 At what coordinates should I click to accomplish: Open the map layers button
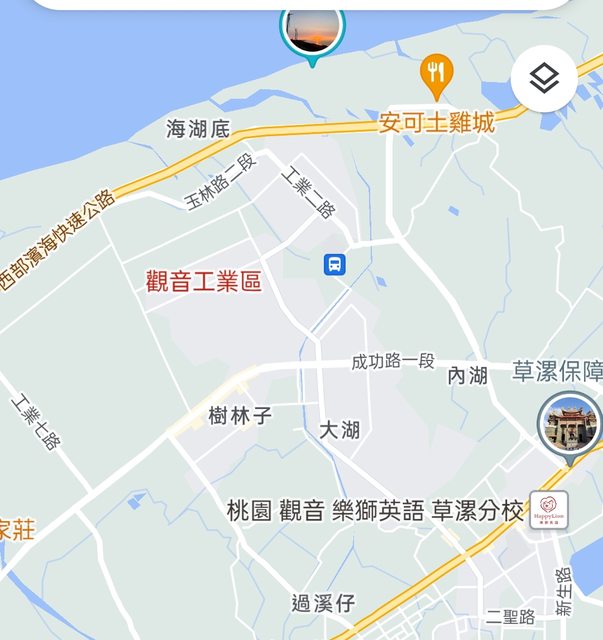(x=543, y=79)
